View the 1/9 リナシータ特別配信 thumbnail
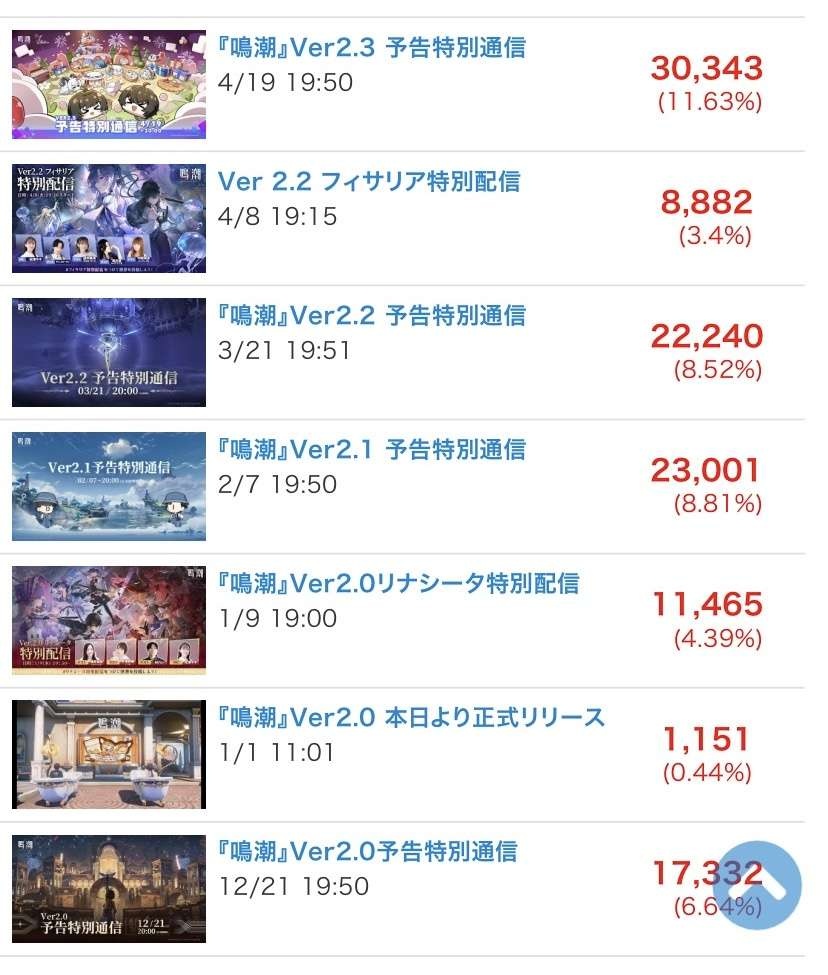 109,620
